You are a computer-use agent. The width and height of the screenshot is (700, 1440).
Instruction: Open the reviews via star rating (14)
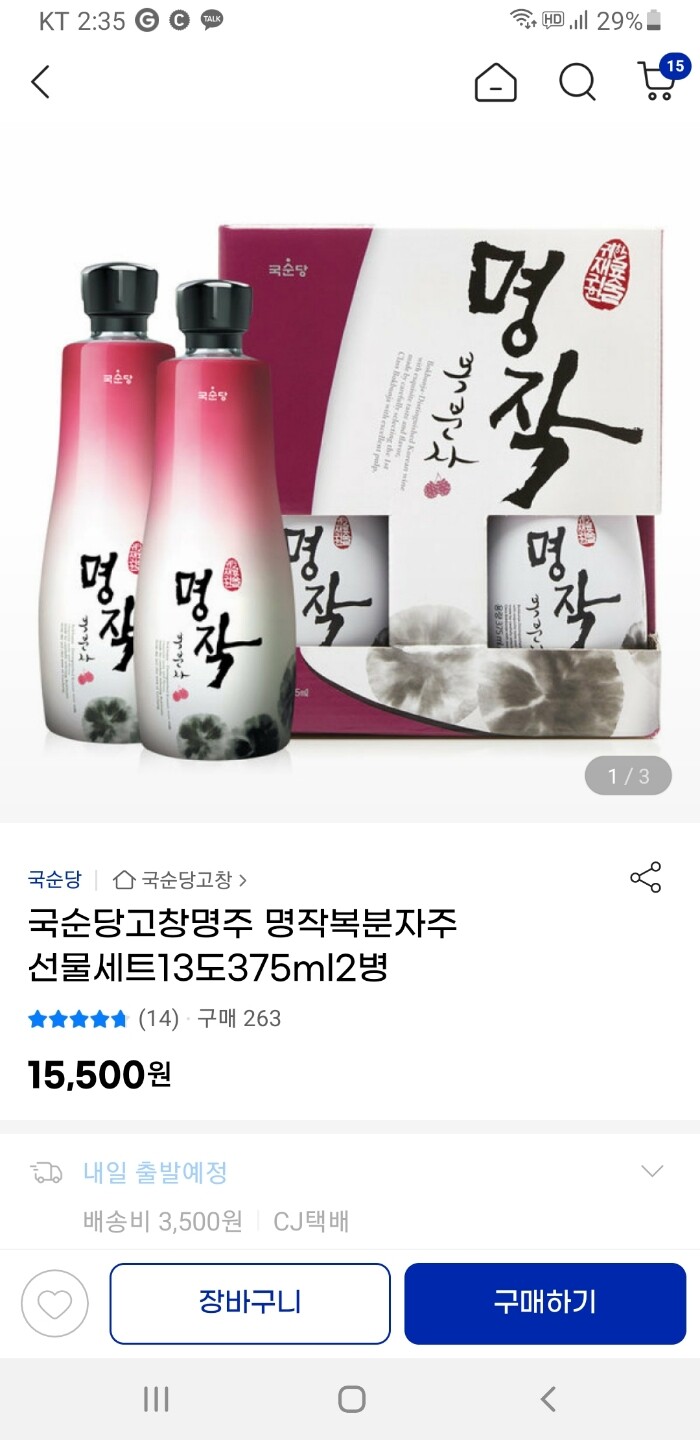pos(103,1019)
